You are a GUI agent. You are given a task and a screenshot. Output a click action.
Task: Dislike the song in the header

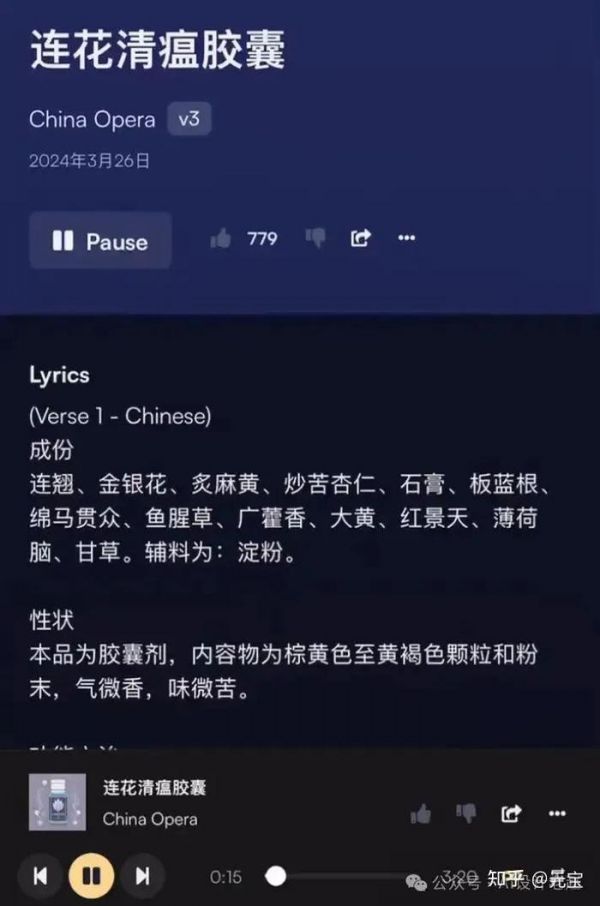pos(315,239)
